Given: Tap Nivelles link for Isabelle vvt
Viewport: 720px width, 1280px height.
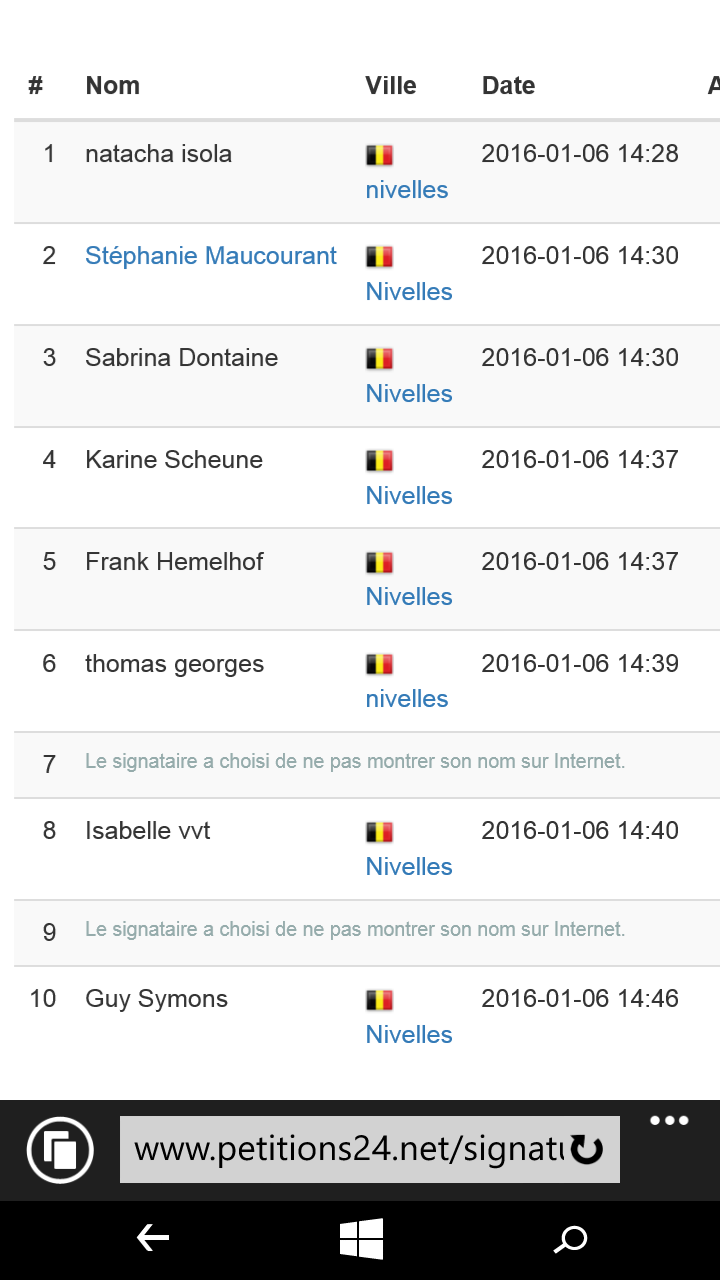Looking at the screenshot, I should pos(409,867).
